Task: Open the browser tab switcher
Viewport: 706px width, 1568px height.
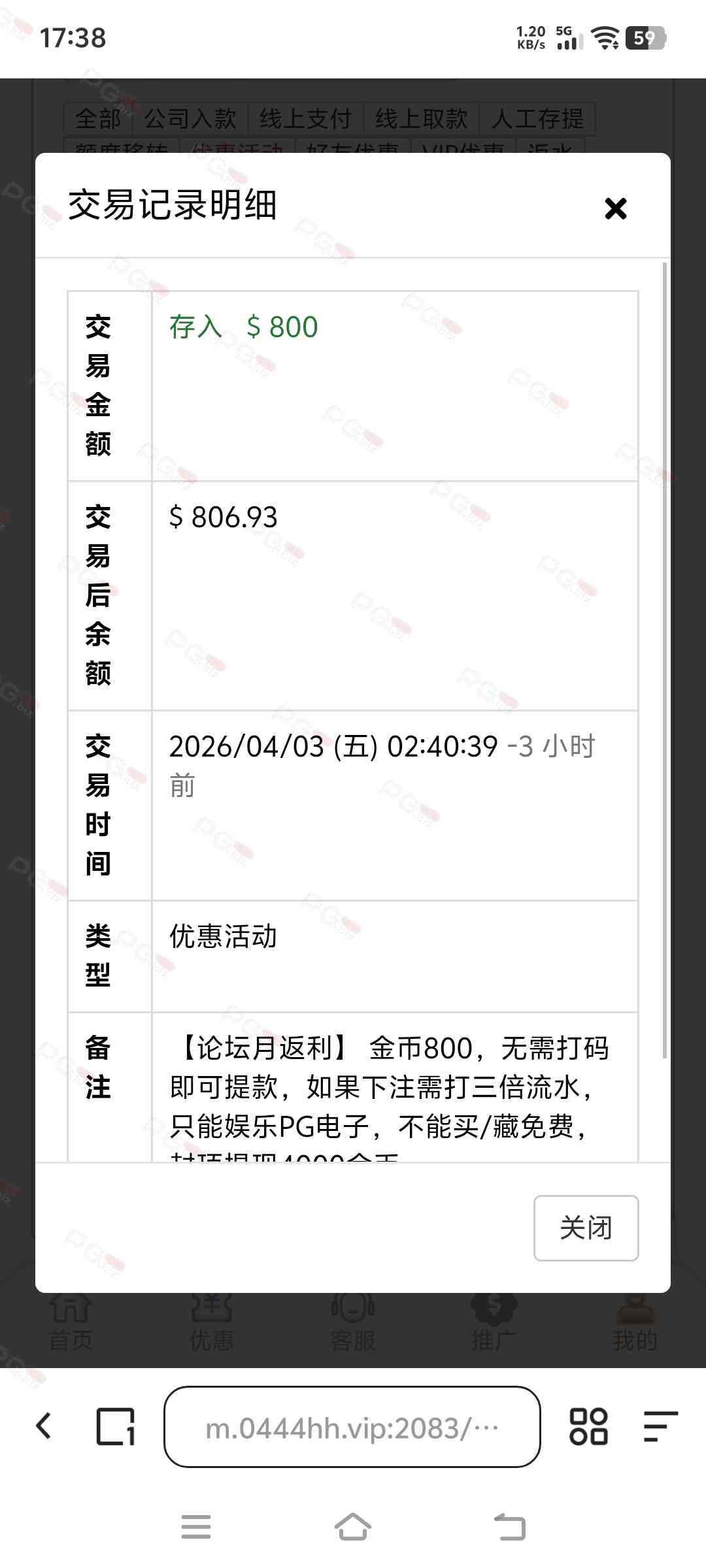Action: pyautogui.click(x=116, y=1426)
